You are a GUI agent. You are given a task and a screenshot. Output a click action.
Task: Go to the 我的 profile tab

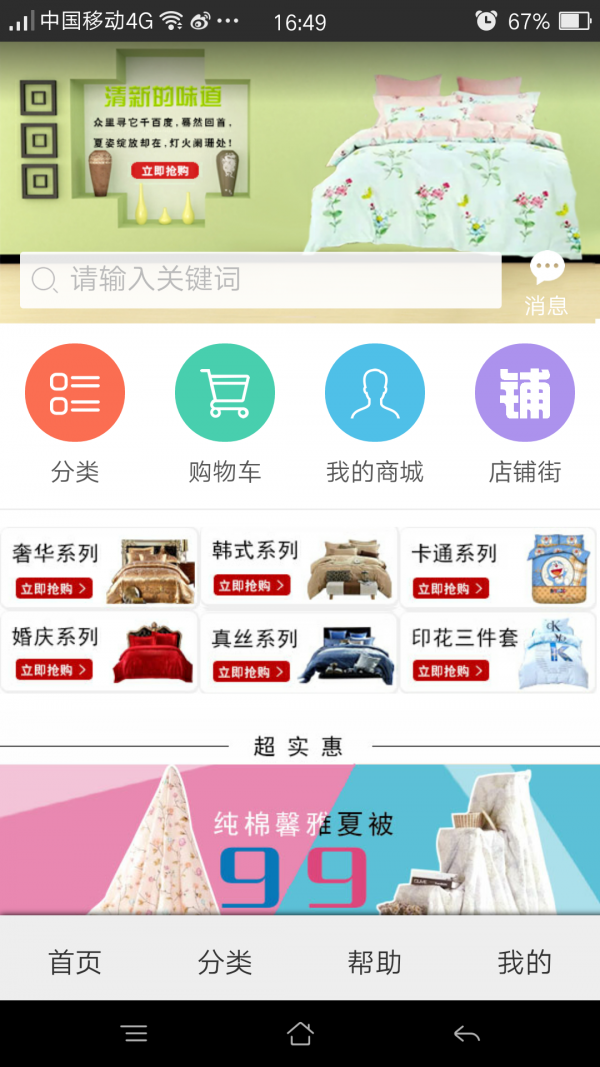point(525,962)
